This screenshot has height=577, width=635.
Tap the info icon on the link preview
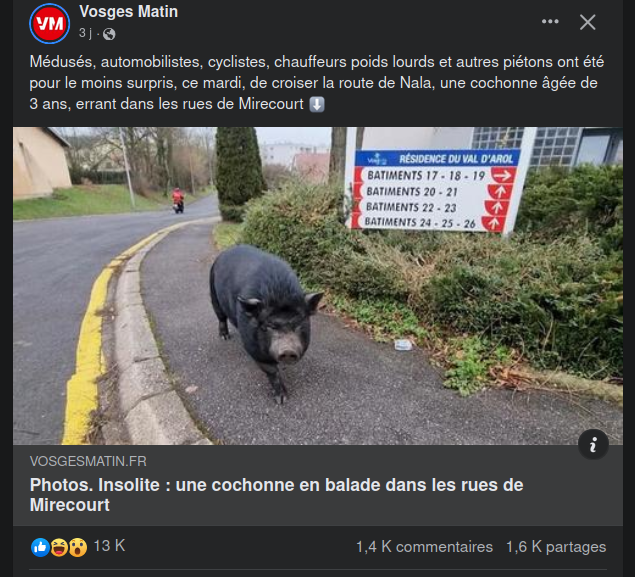click(593, 444)
